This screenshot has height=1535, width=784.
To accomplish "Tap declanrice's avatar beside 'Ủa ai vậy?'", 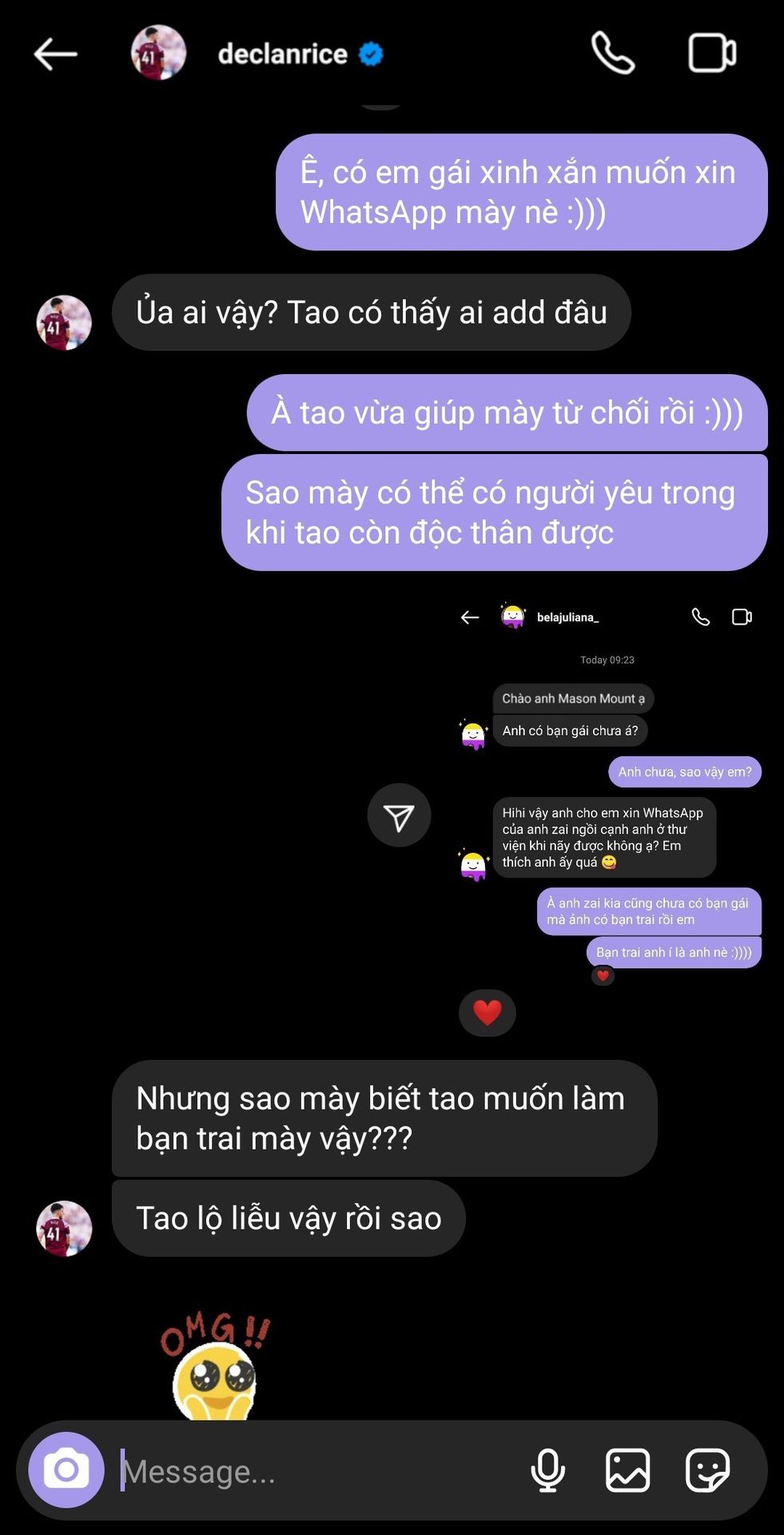I will pyautogui.click(x=64, y=323).
